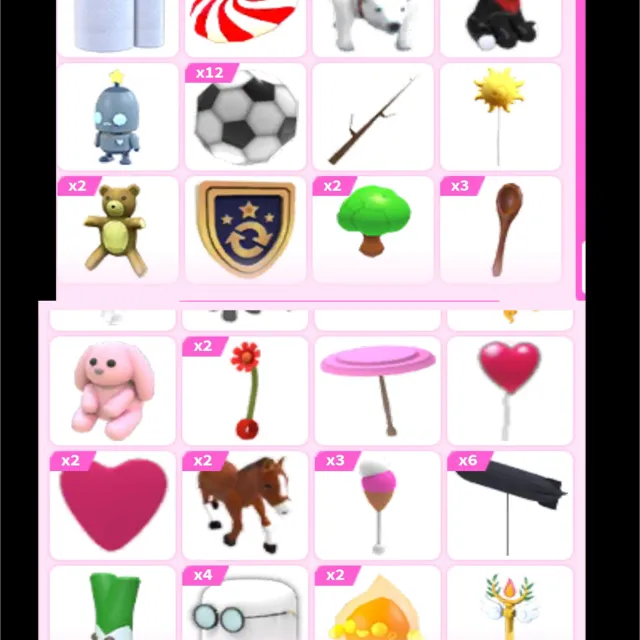Select the pink umbrella item

point(378,390)
